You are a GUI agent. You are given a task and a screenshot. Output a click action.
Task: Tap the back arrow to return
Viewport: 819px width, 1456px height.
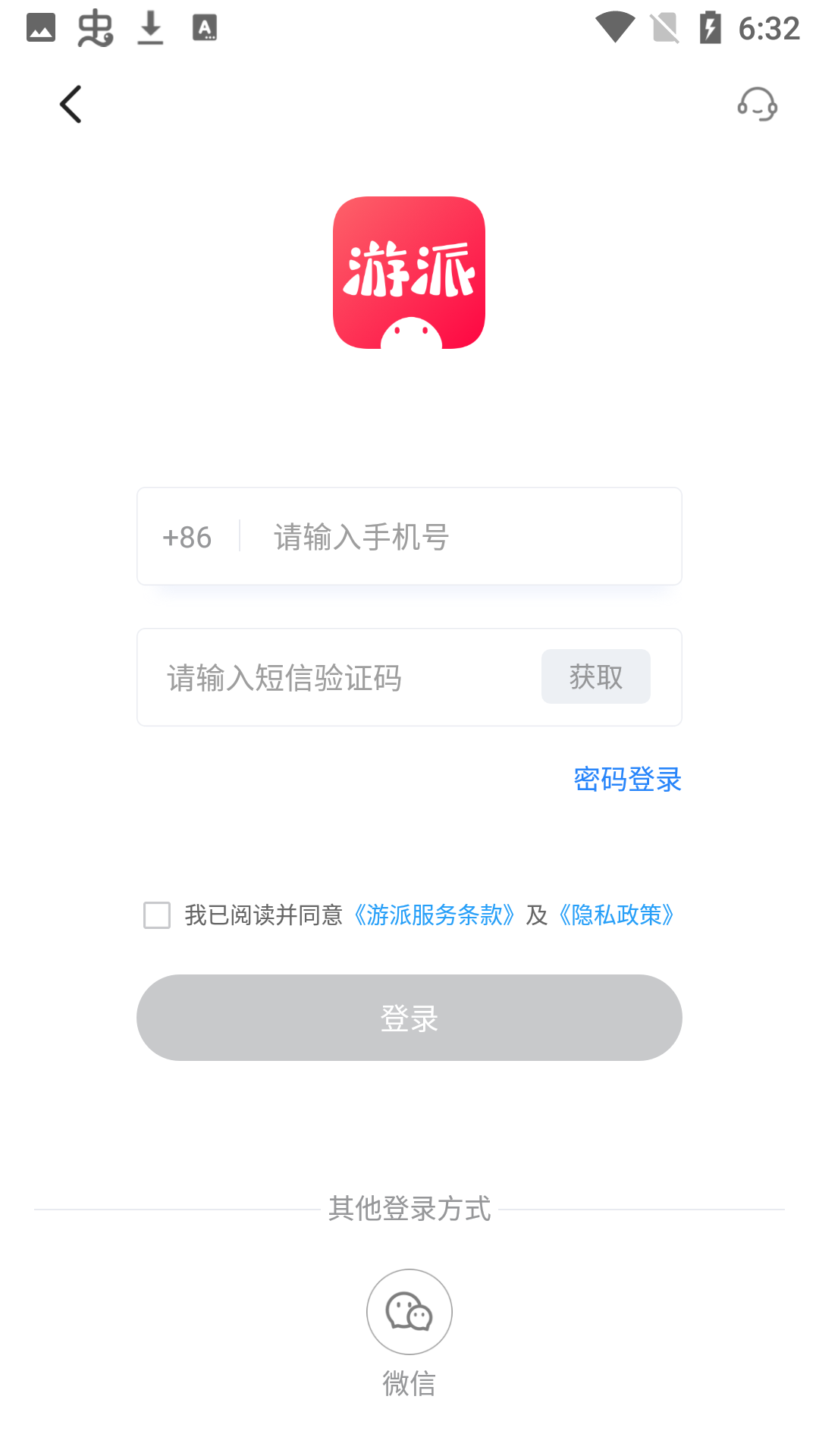click(71, 104)
